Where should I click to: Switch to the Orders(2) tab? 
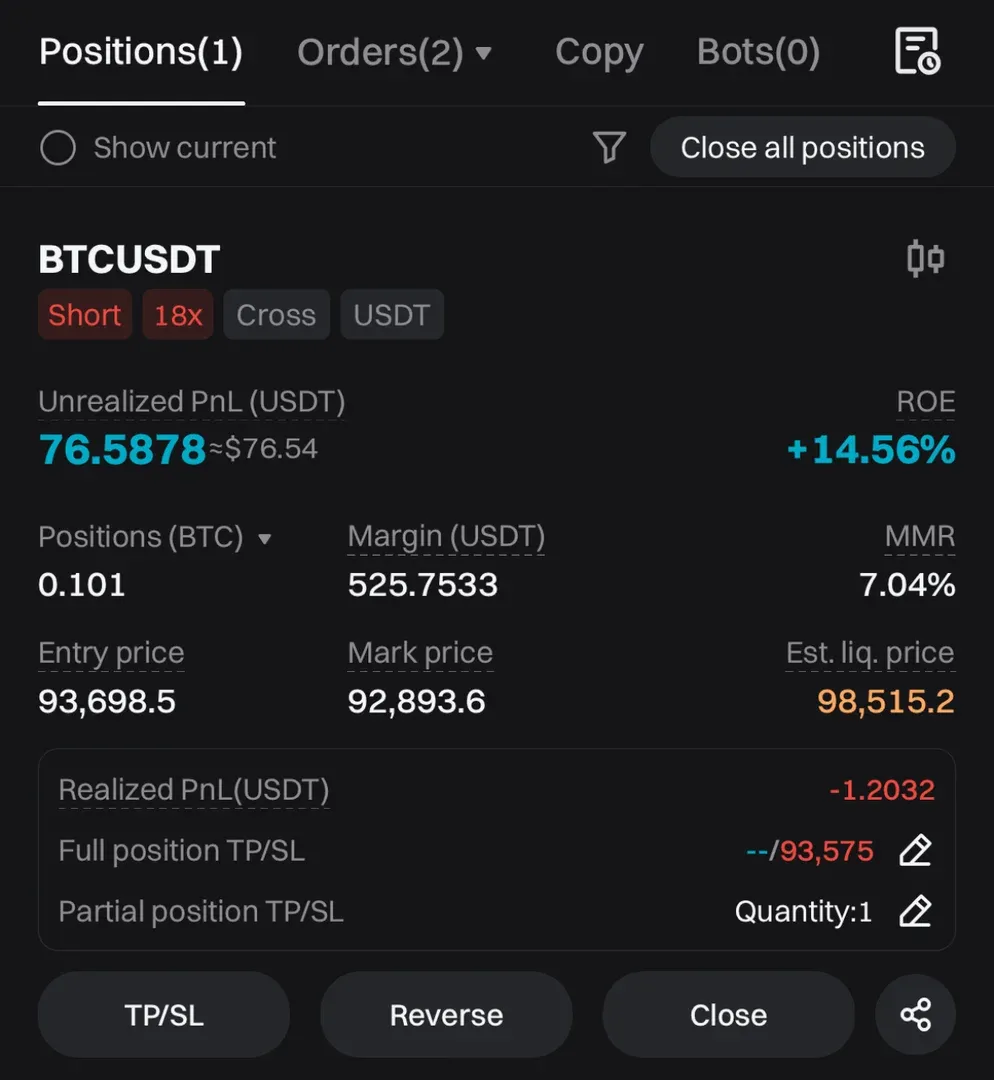(394, 52)
